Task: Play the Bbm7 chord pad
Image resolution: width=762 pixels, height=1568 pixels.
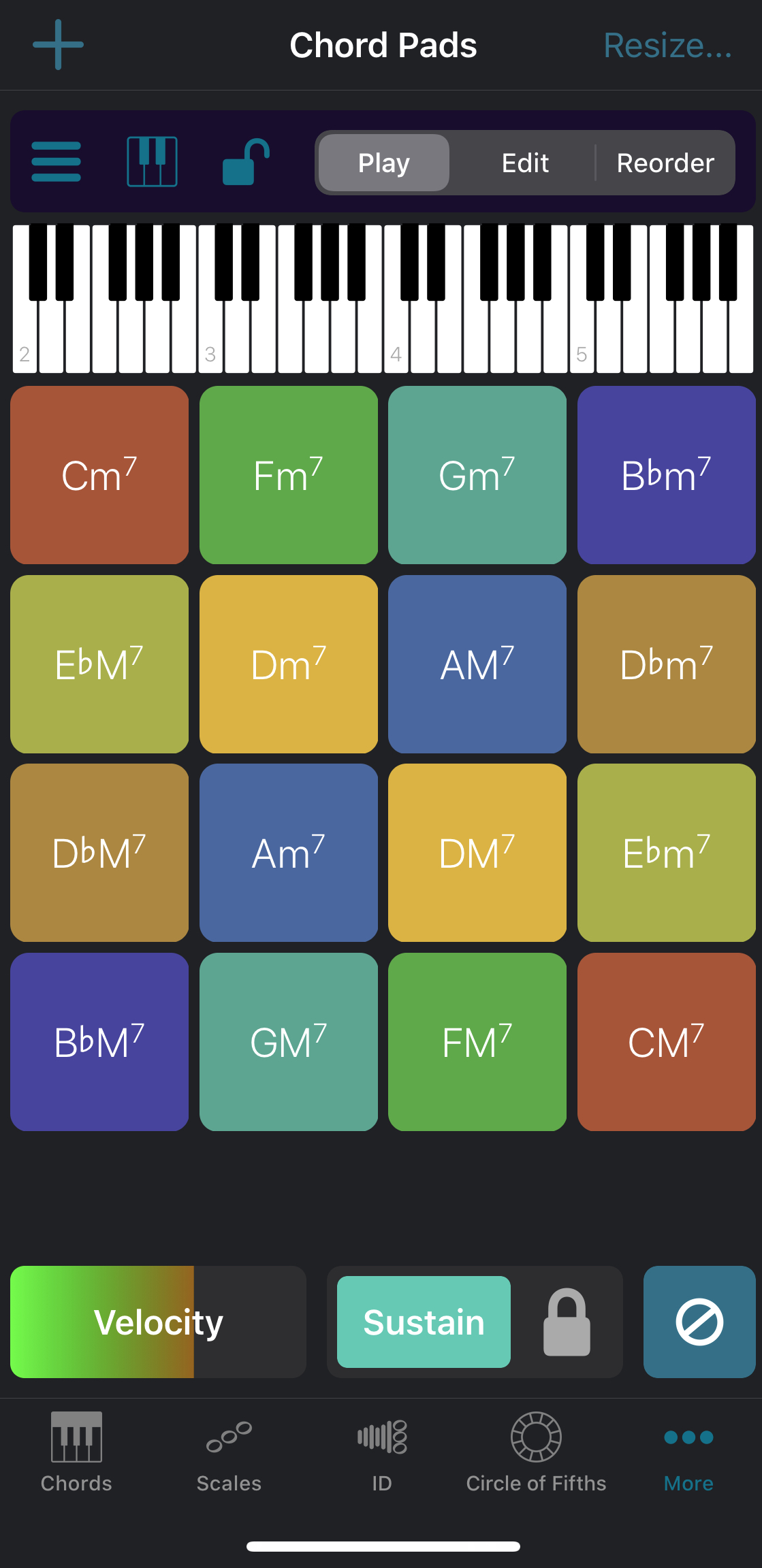Action: (x=666, y=475)
